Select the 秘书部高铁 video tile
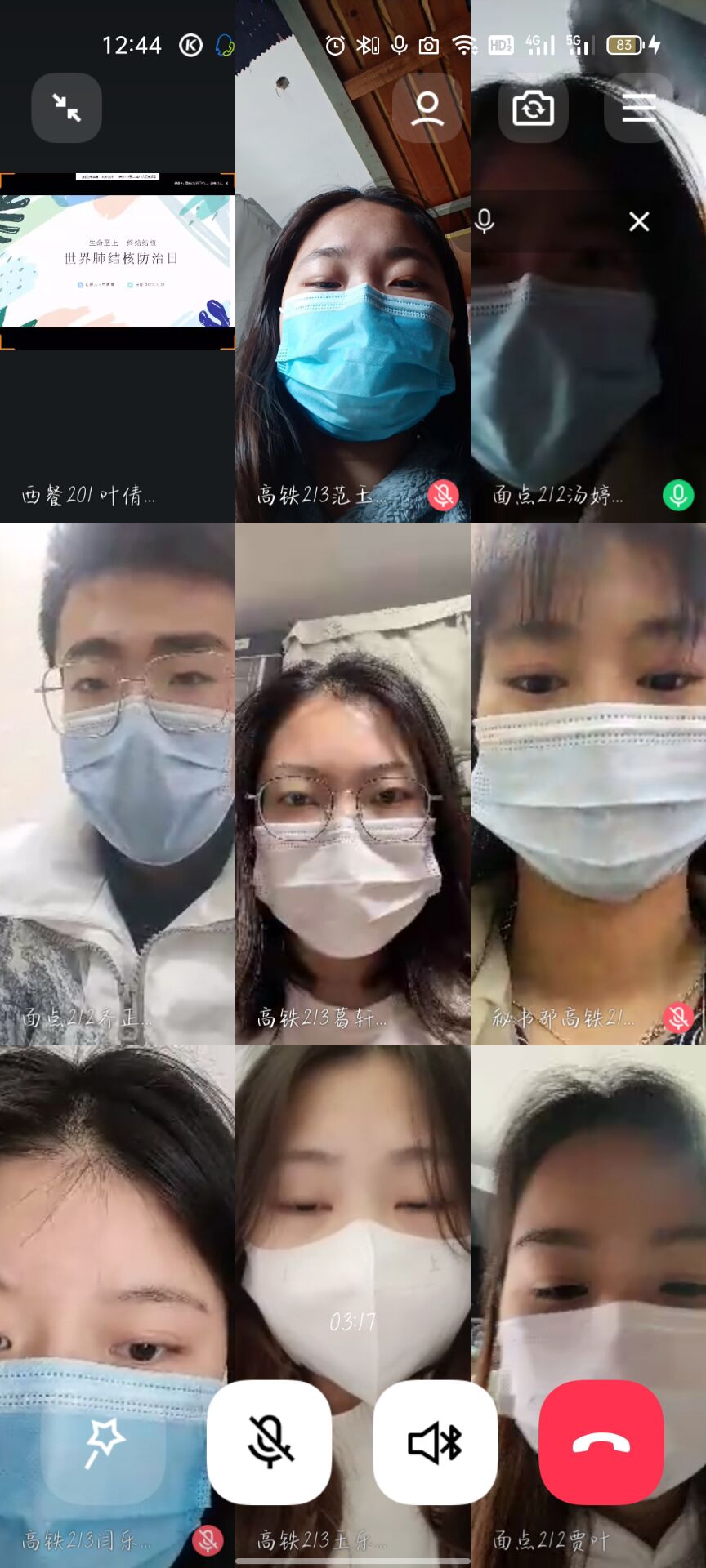The width and height of the screenshot is (706, 1568). (588, 784)
